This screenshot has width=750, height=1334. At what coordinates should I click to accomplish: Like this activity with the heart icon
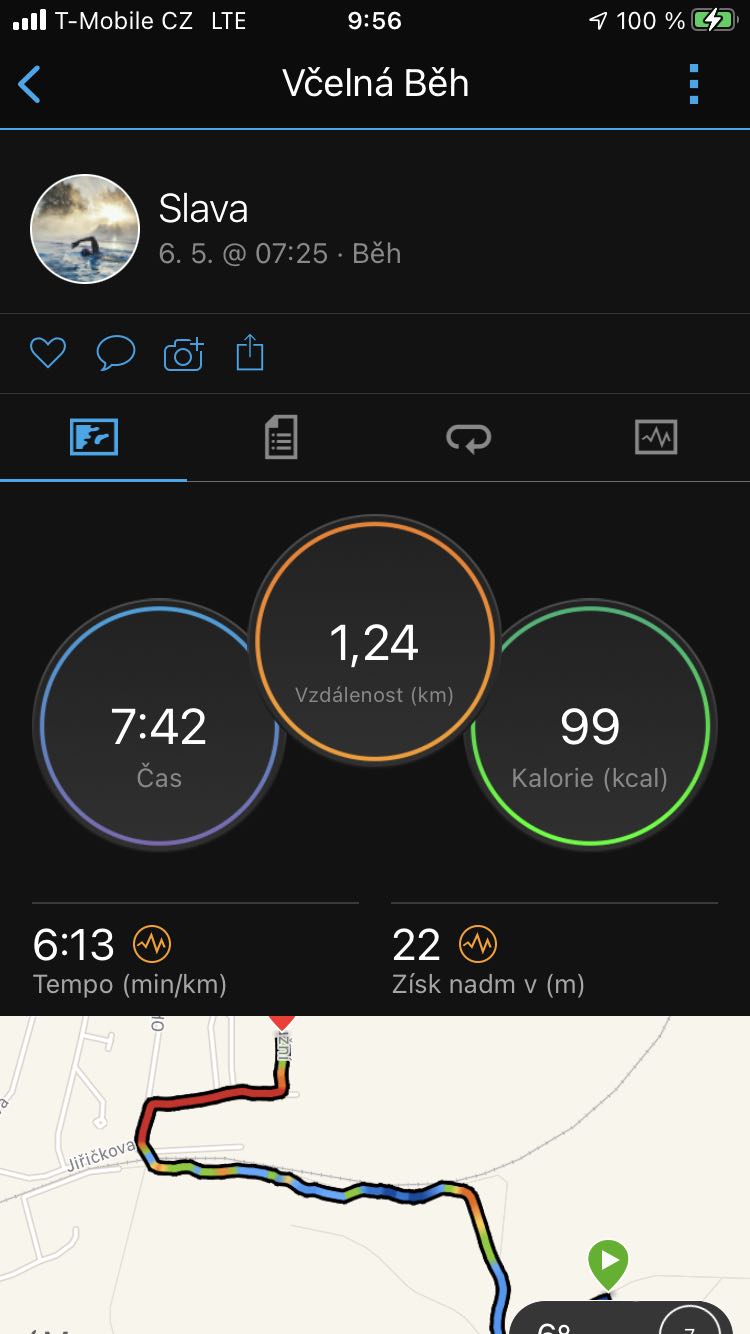47,353
